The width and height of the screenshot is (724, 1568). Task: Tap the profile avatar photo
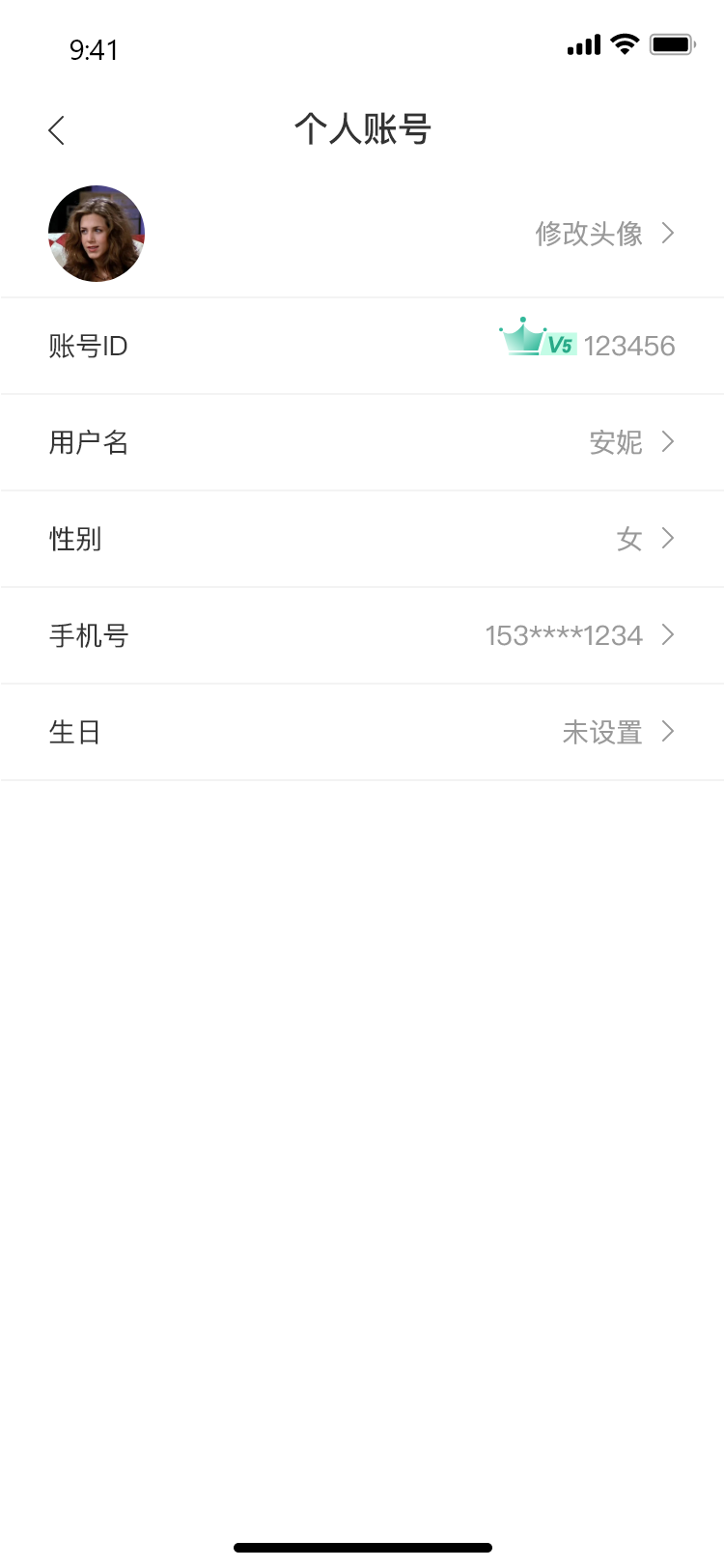[x=97, y=234]
